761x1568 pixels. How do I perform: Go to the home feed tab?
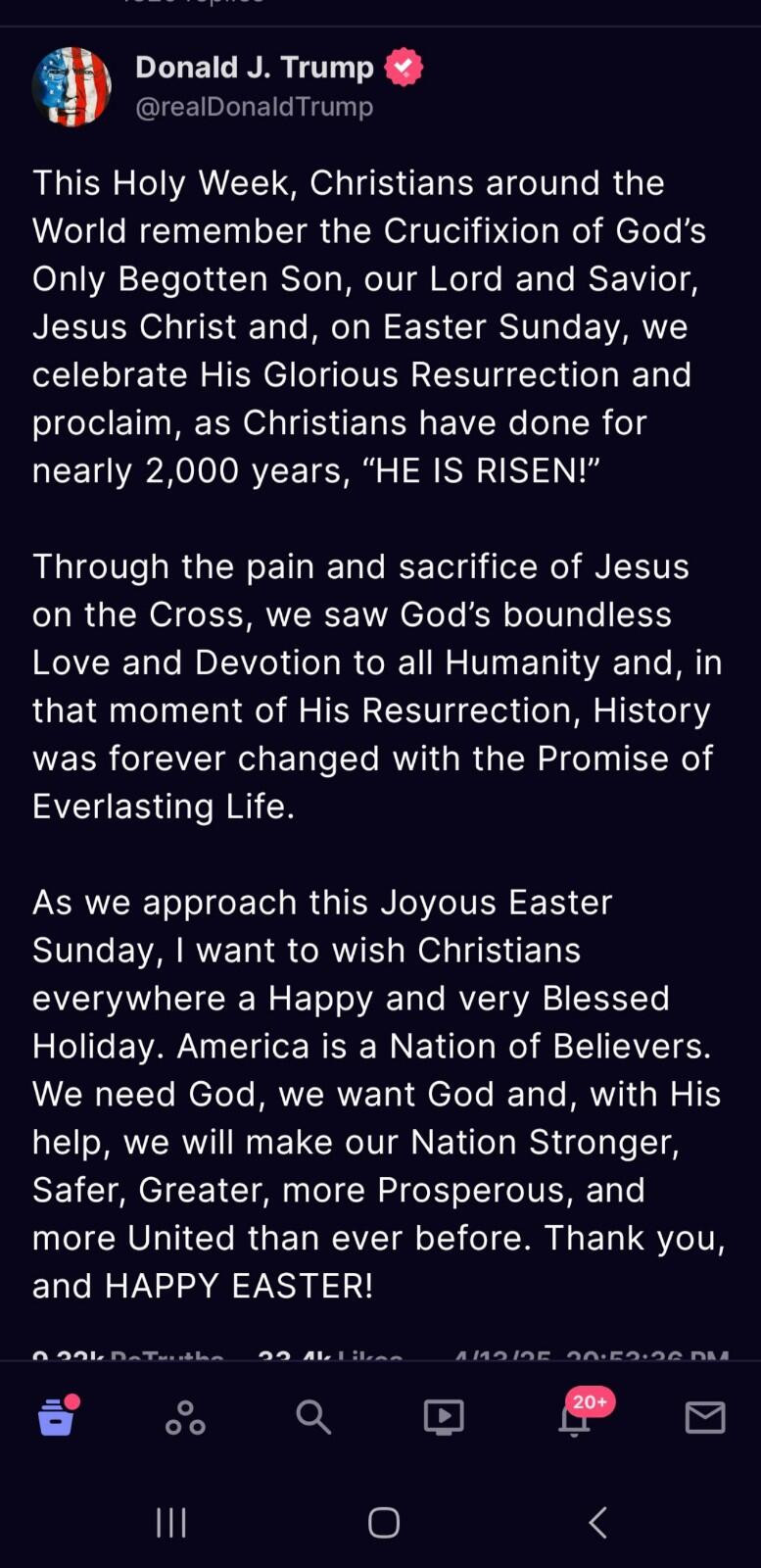tap(57, 1417)
